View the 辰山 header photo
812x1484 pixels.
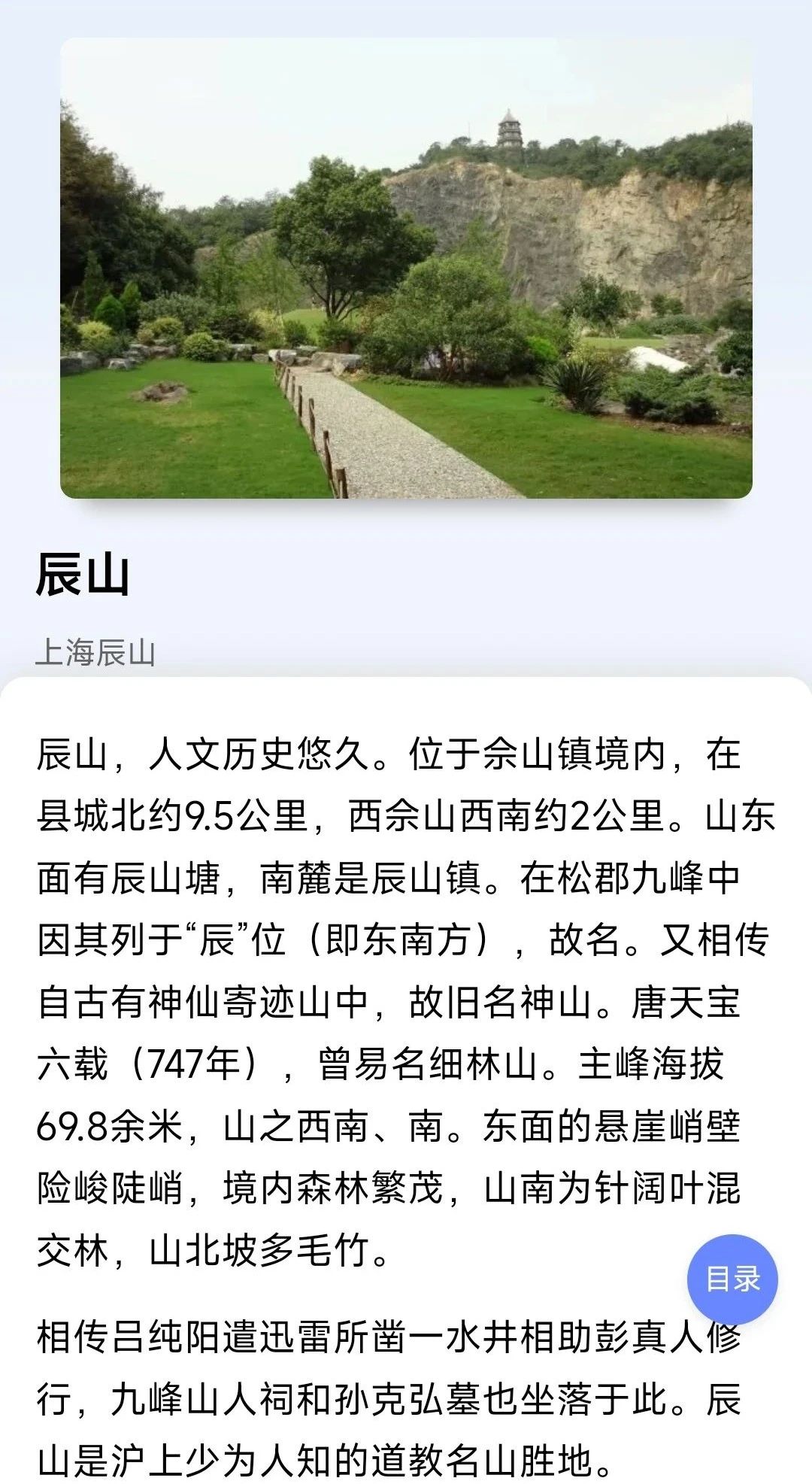coord(406,269)
